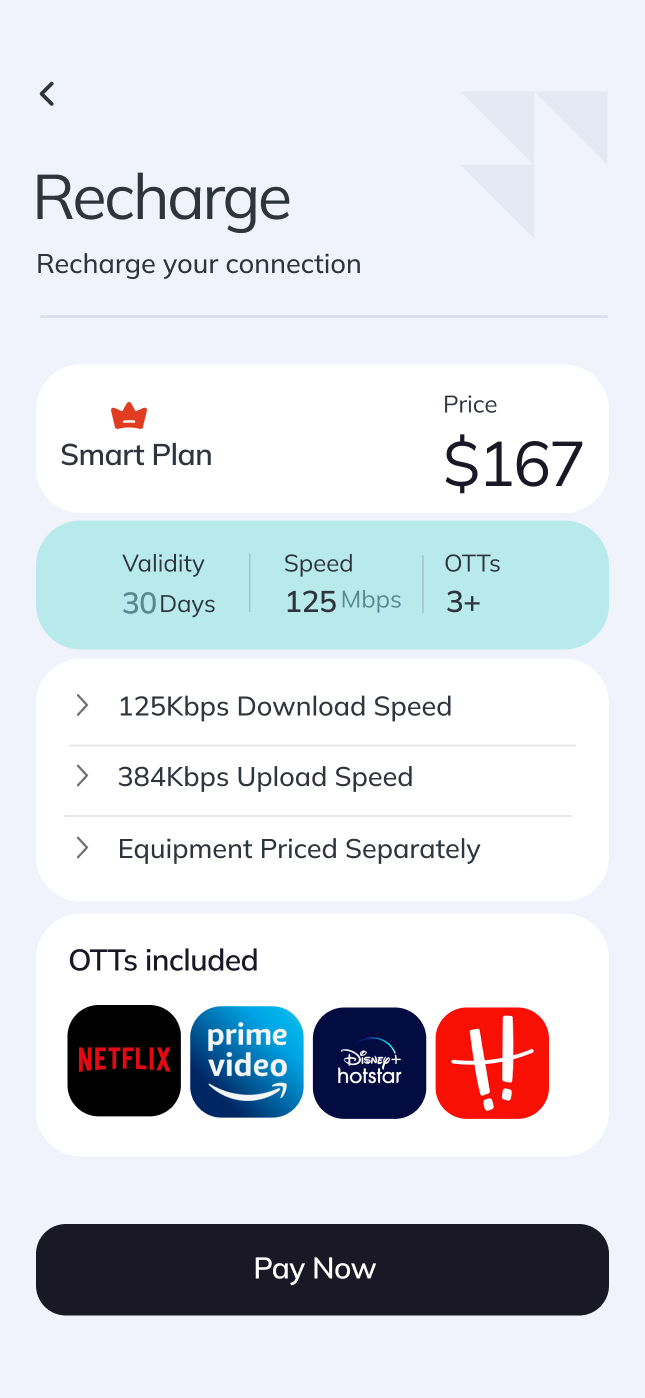
Task: Tap Pay Now to complete recharge
Action: click(322, 1269)
